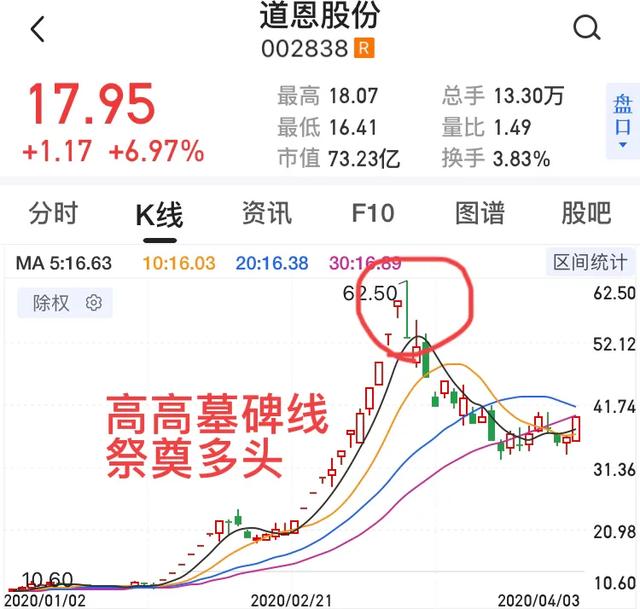640x609 pixels.
Task: Open the 除权 settings gear
Action: tap(95, 303)
